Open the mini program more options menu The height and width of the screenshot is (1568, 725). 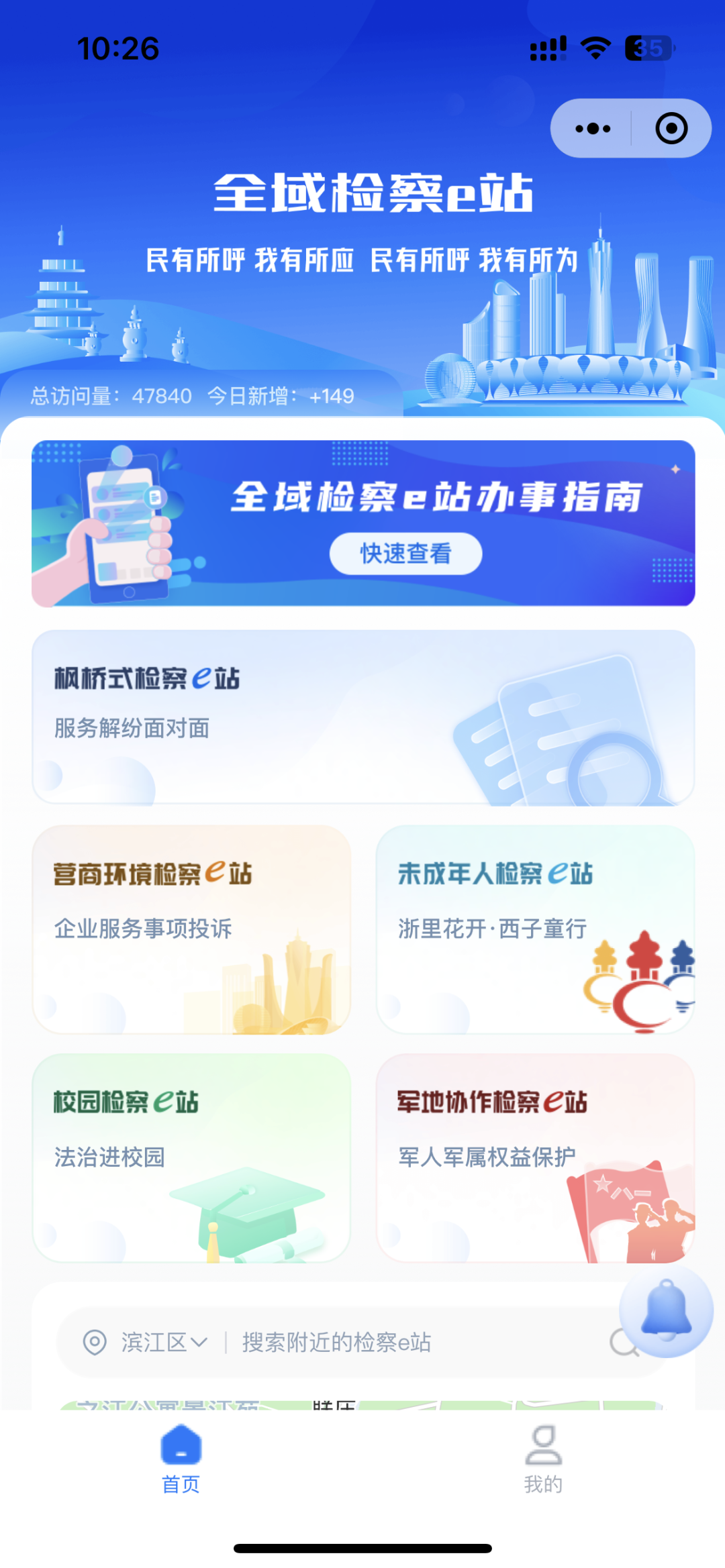pos(593,128)
